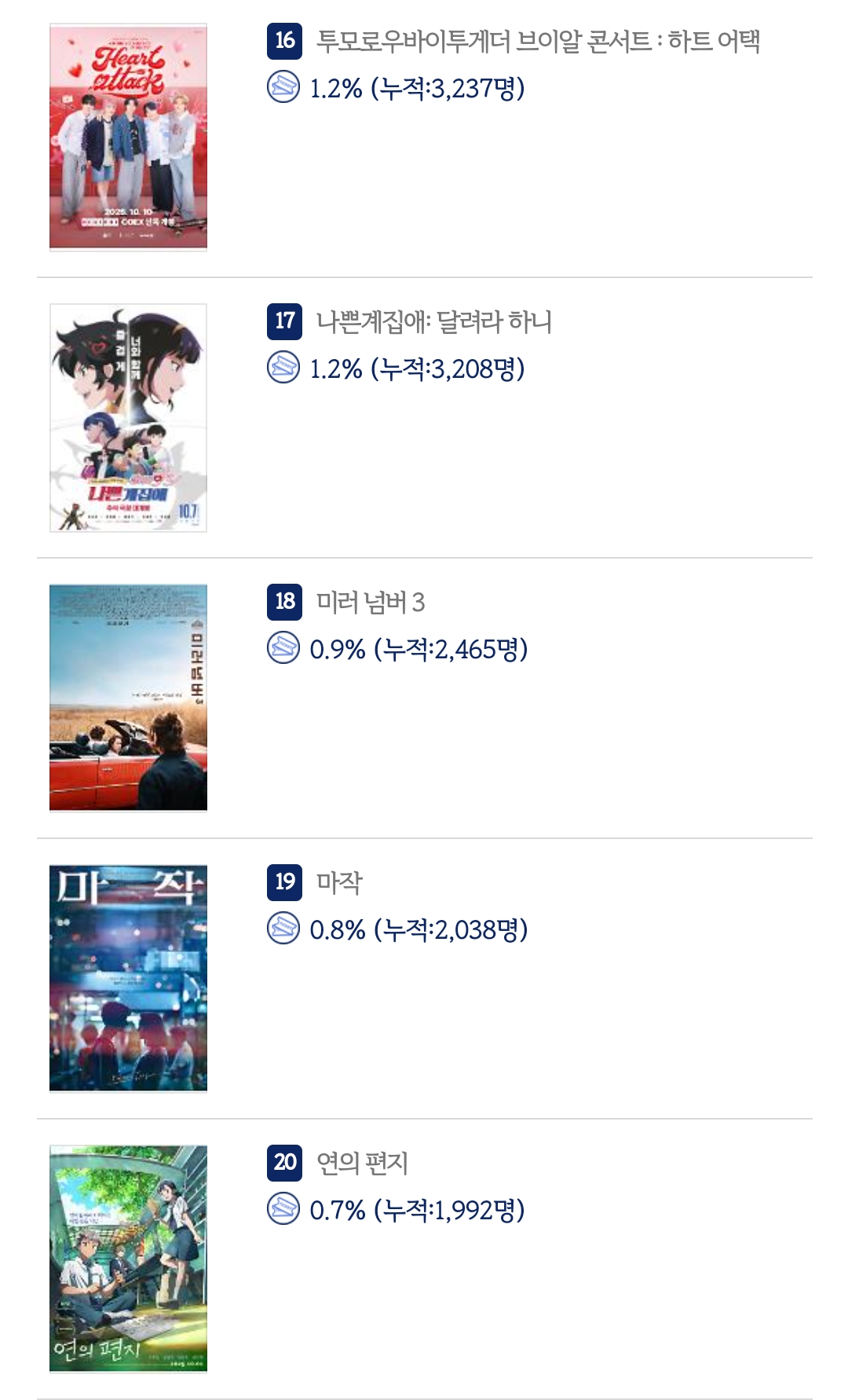Viewport: 848px width, 1400px height.
Task: Open the 투모로우바이투게더 브이알 콘서트 poster
Action: 128,137
